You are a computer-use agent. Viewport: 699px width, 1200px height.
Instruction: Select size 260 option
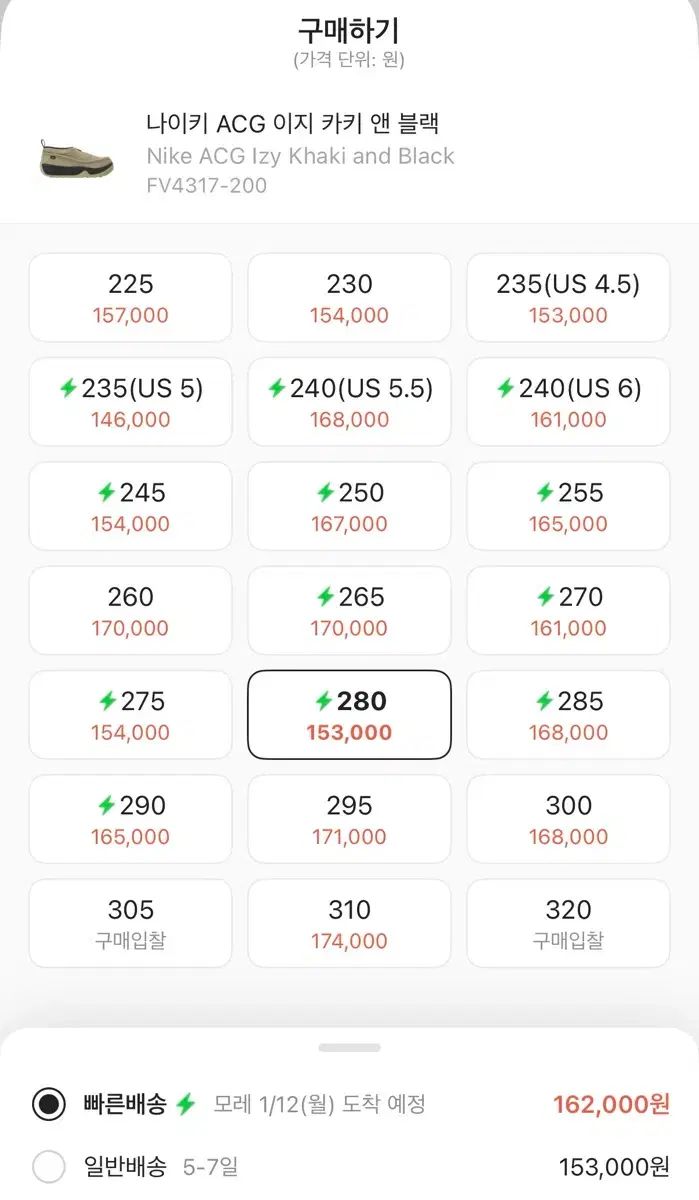point(130,611)
